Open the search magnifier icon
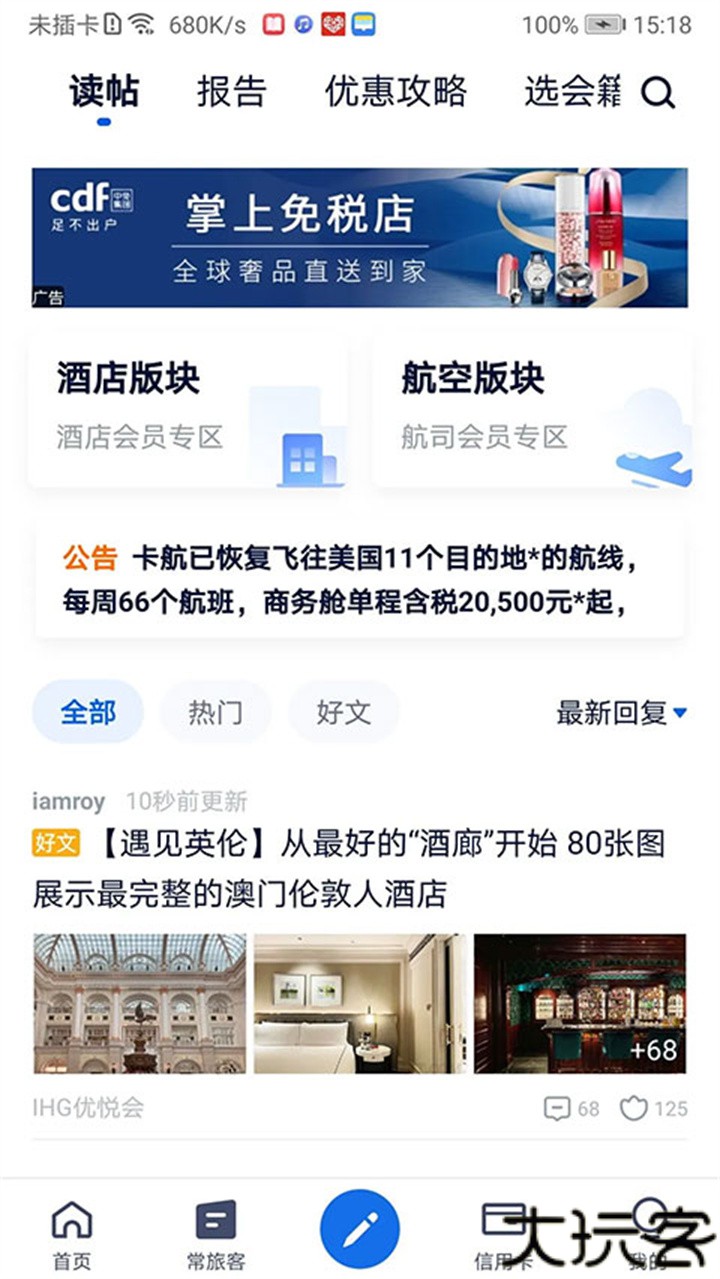The width and height of the screenshot is (720, 1279). click(x=658, y=93)
